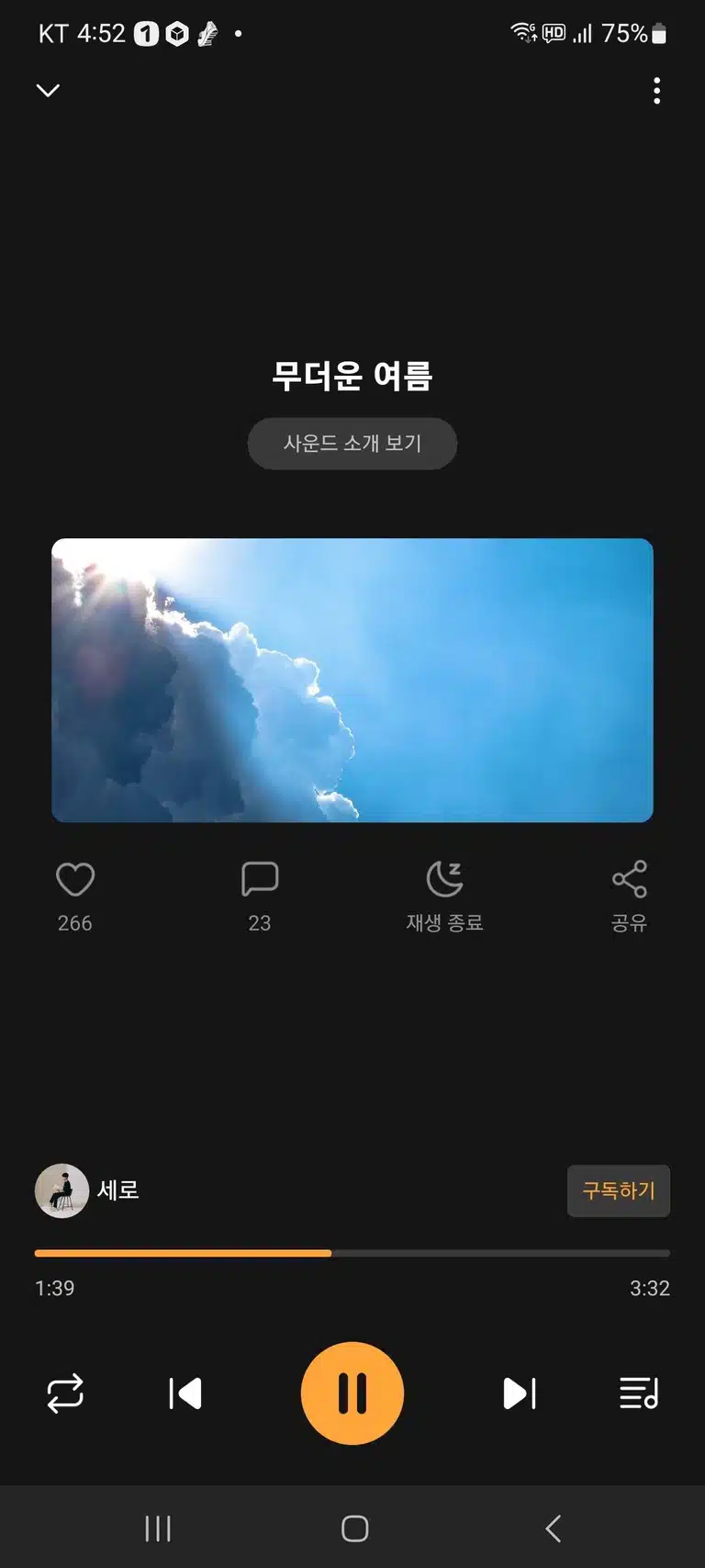Open the playlist queue
705x1568 pixels.
click(x=639, y=1393)
